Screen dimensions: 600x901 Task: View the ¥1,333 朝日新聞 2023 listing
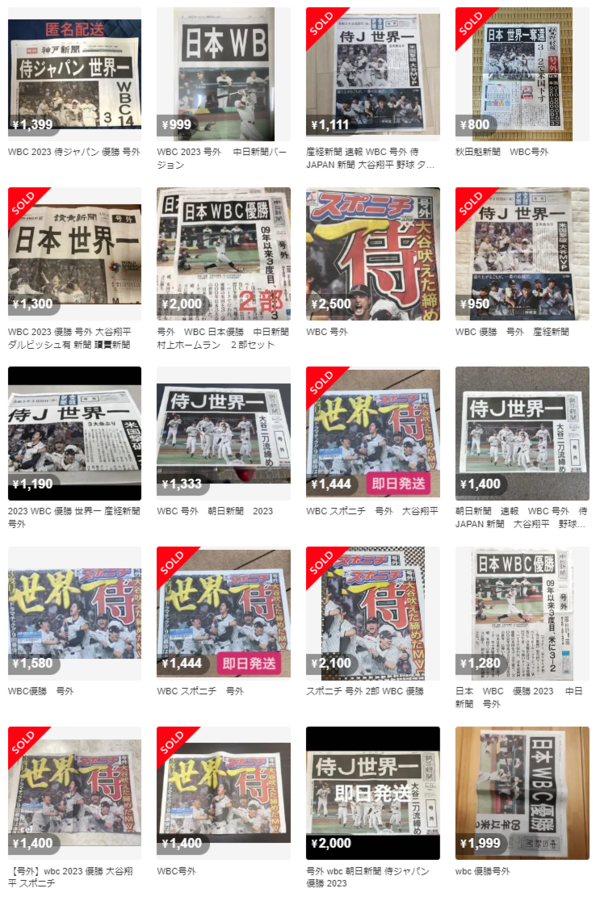click(x=223, y=433)
